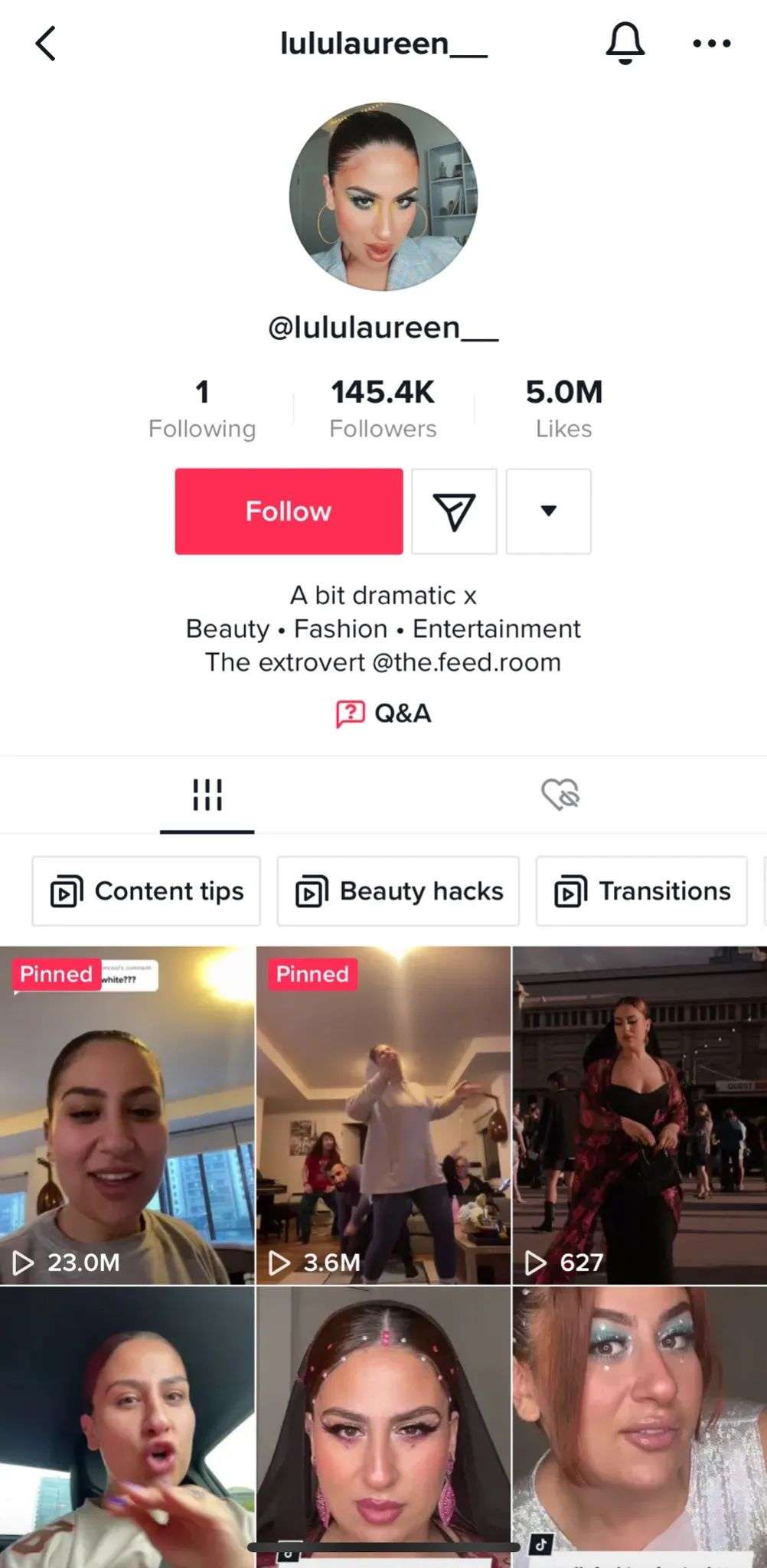Viewport: 767px width, 1568px height.
Task: Open the Beauty hacks playlist
Action: point(398,891)
